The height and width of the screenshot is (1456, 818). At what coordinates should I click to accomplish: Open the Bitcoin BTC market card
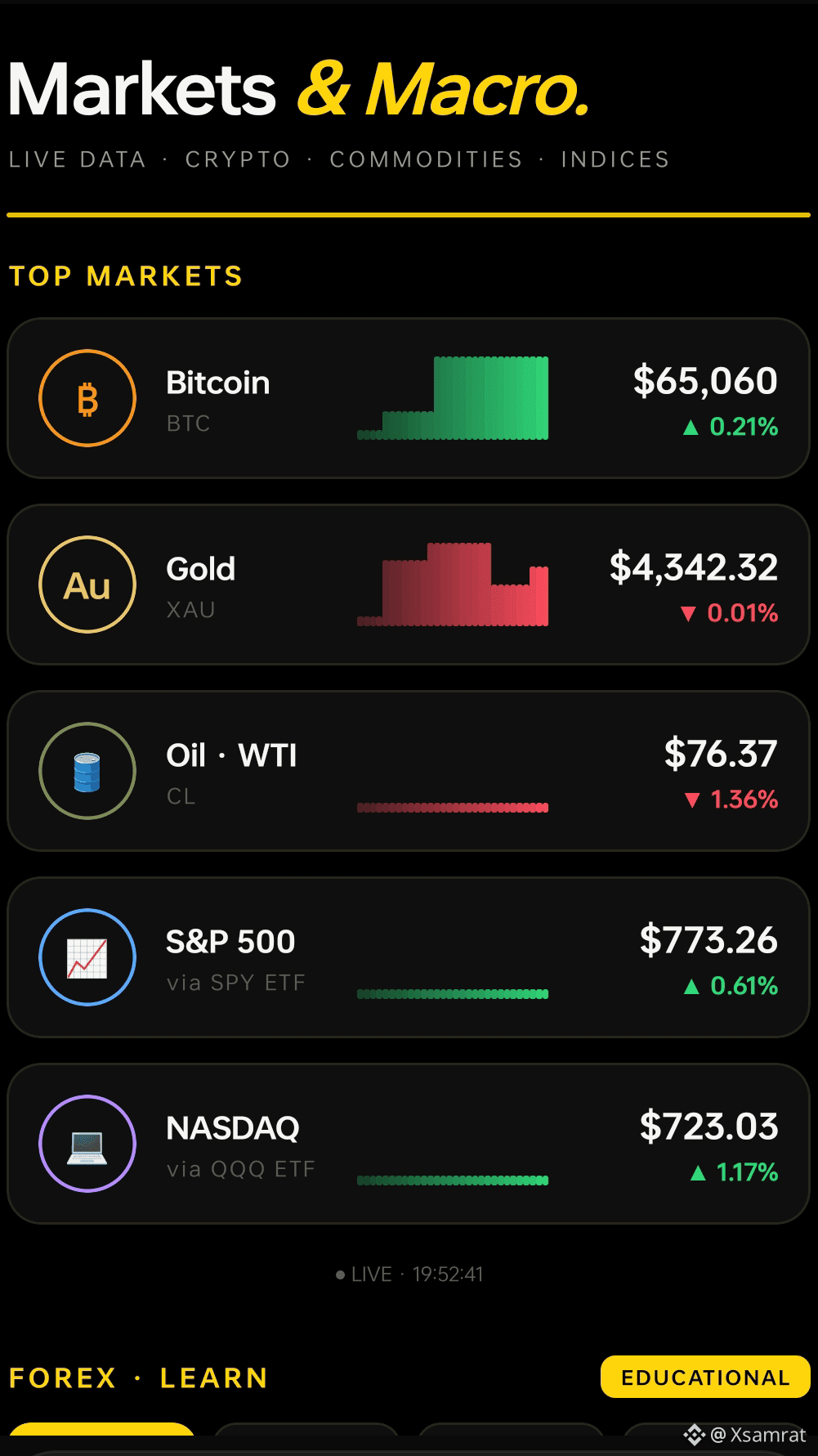coord(409,398)
